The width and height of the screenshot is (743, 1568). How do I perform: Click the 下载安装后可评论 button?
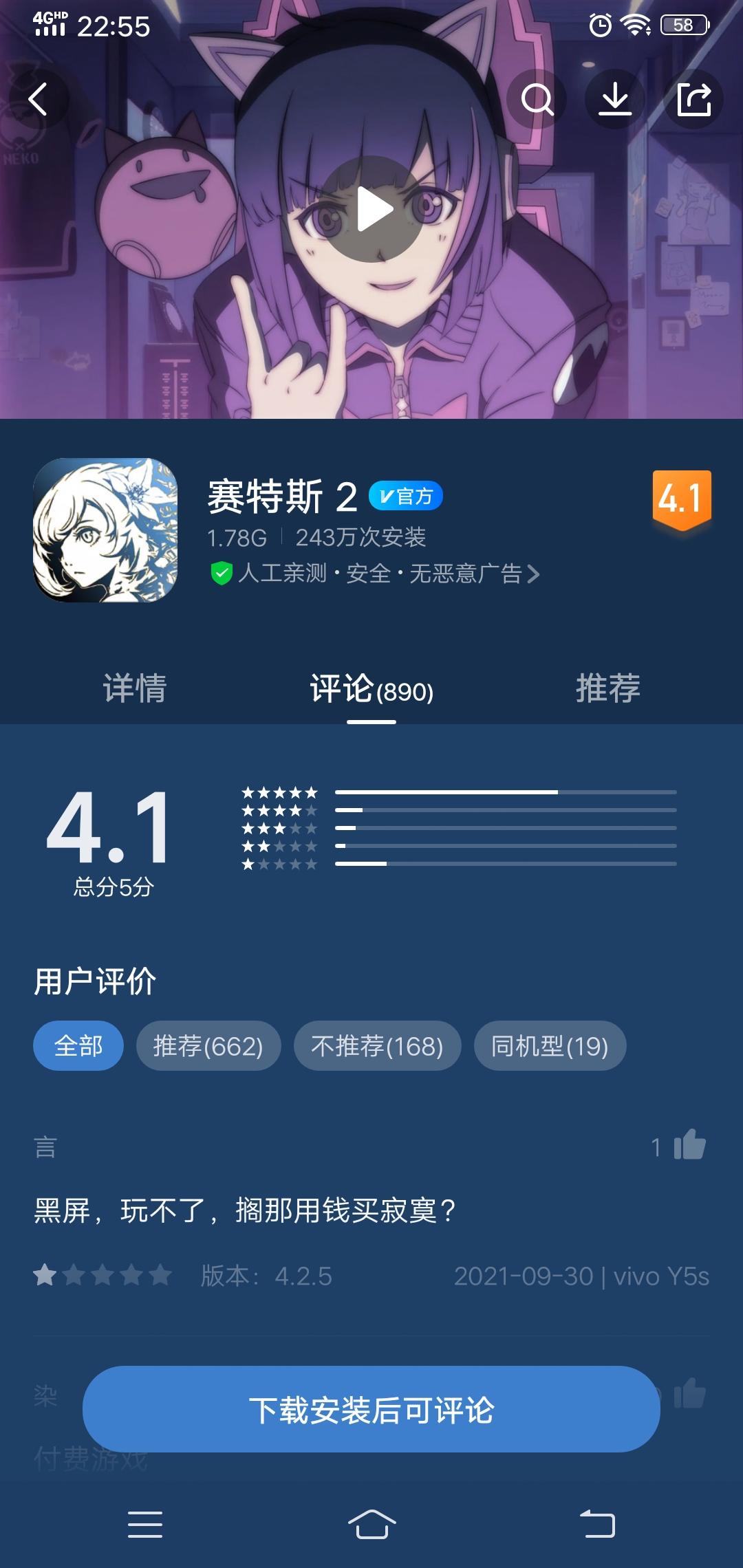click(x=371, y=1408)
